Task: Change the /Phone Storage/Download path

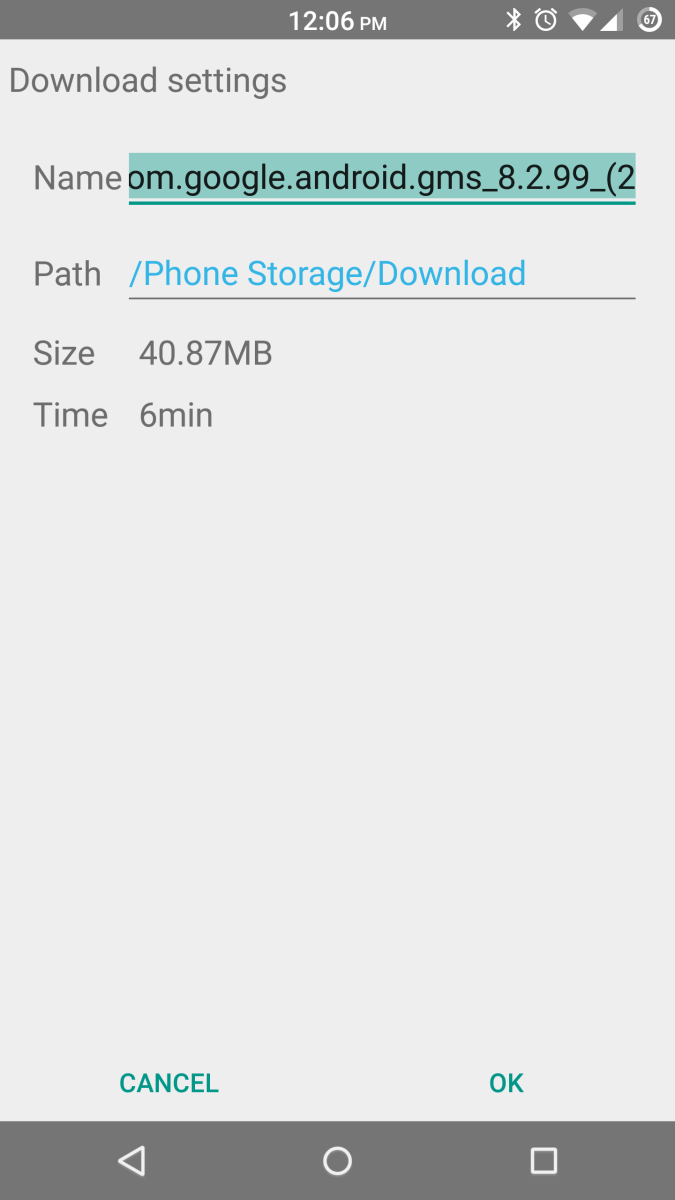Action: 382,273
